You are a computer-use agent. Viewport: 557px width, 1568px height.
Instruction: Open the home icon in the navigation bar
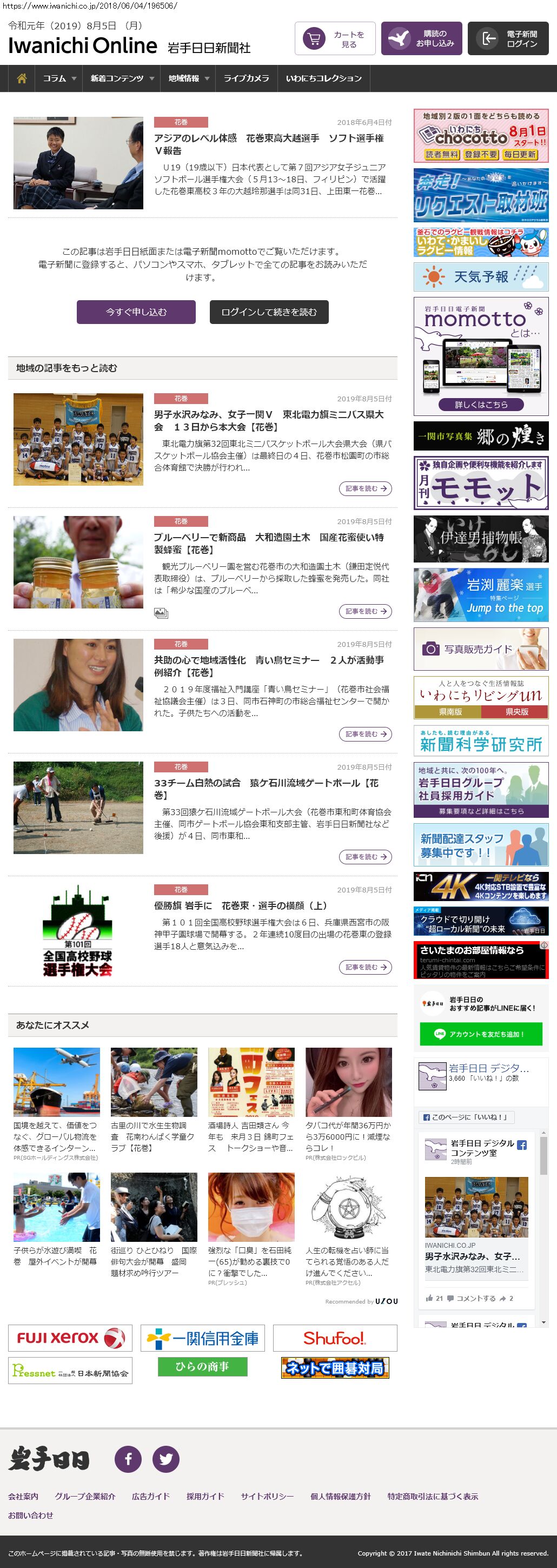point(22,78)
